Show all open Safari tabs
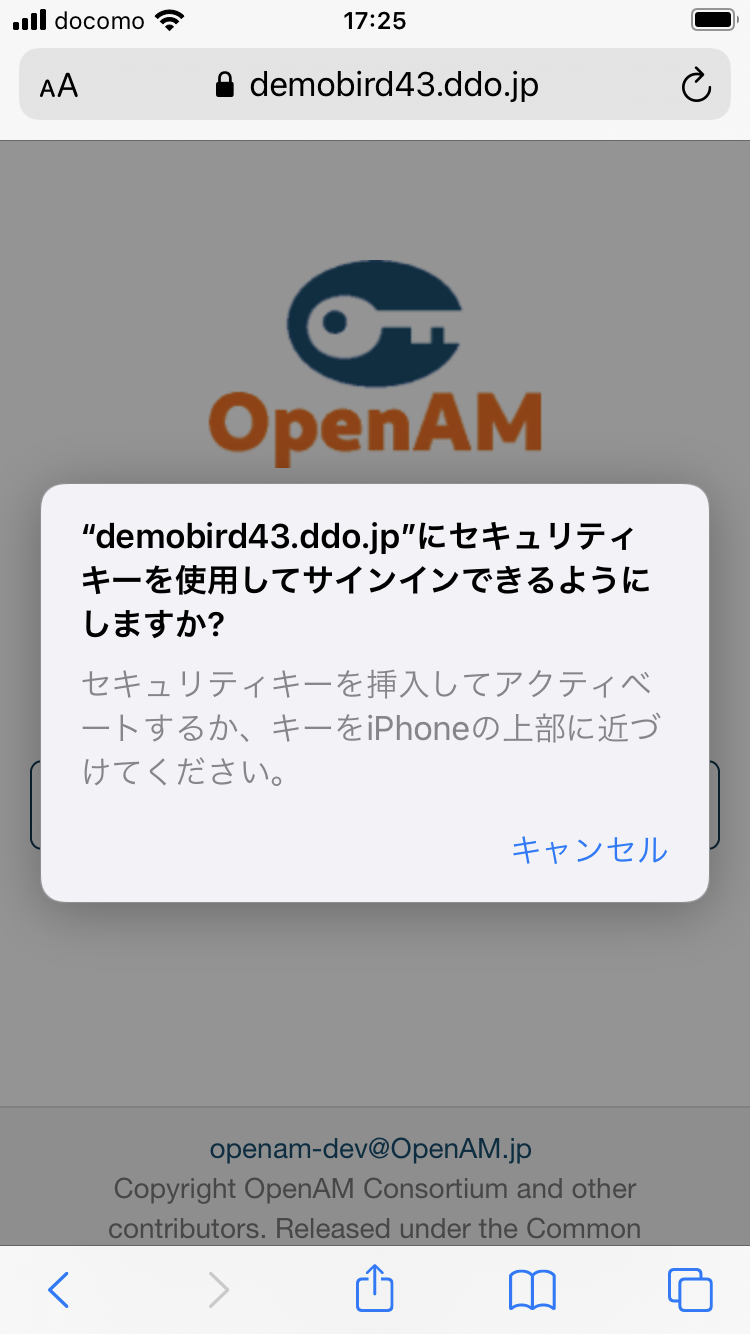This screenshot has width=750, height=1334. click(x=690, y=1290)
